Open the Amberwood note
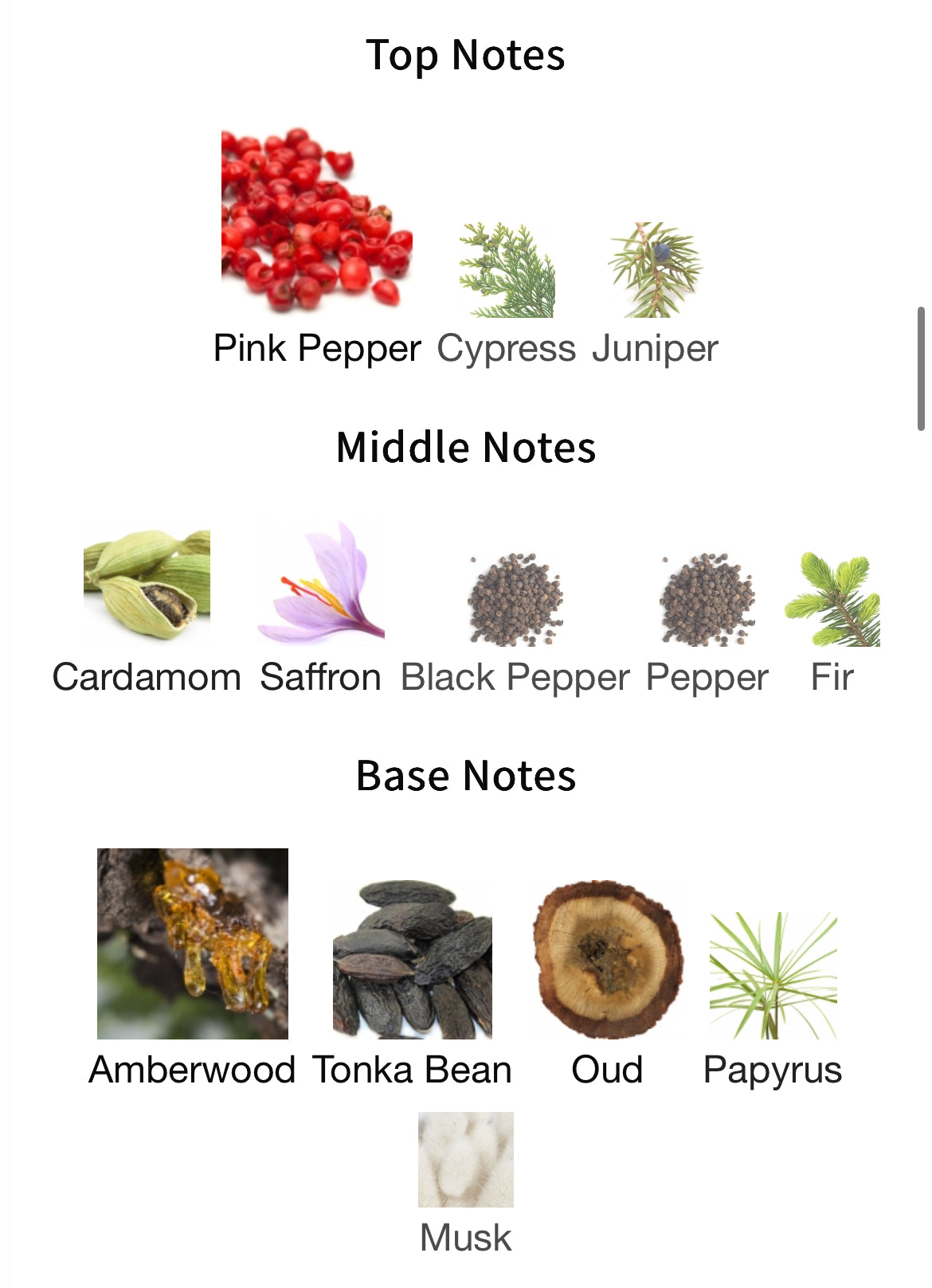The image size is (932, 1288). 192,944
